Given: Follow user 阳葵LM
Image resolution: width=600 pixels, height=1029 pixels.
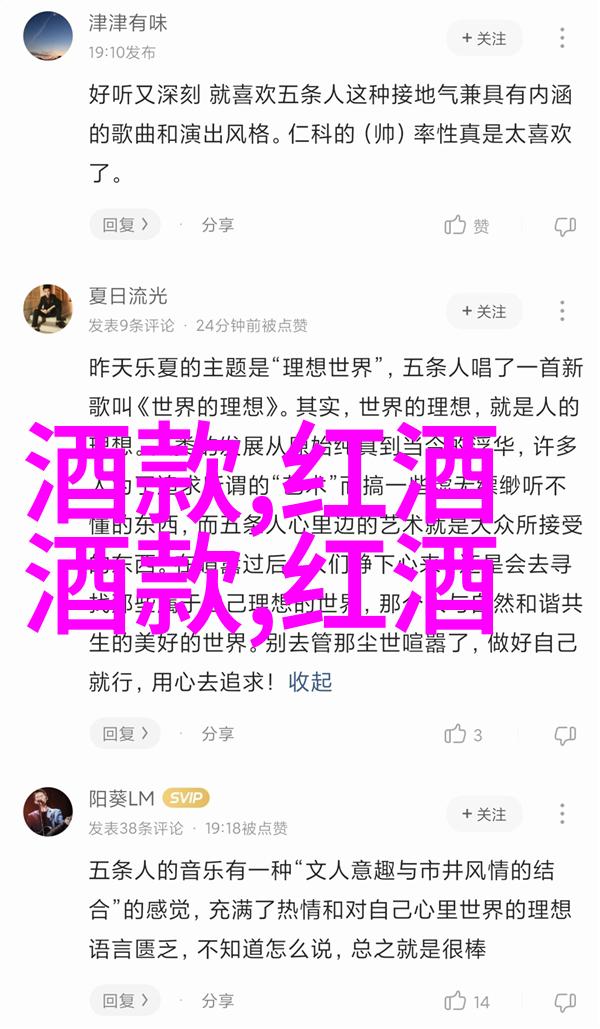Looking at the screenshot, I should [484, 813].
